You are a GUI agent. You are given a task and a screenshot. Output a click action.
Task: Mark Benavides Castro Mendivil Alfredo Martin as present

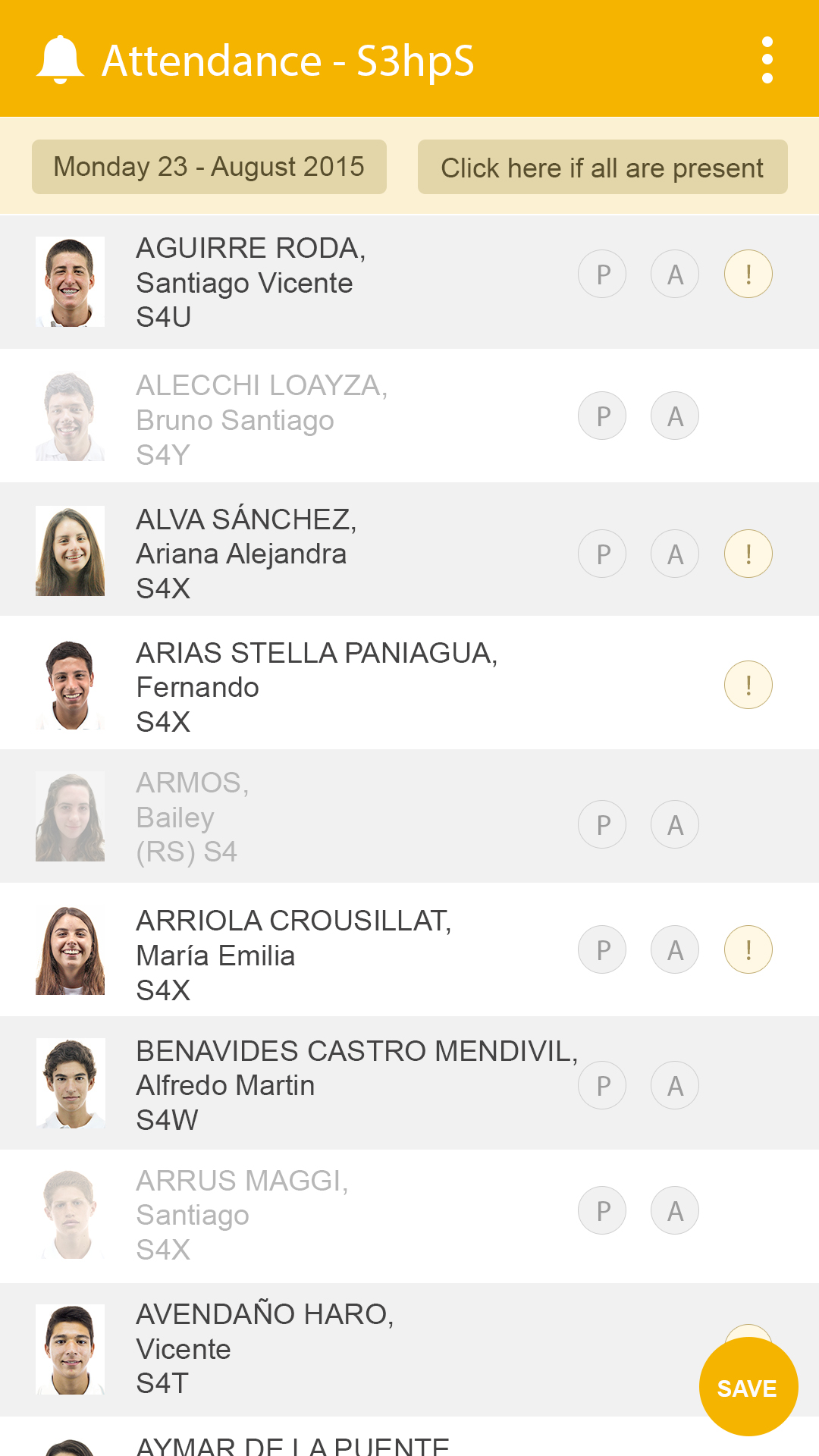pyautogui.click(x=602, y=1085)
